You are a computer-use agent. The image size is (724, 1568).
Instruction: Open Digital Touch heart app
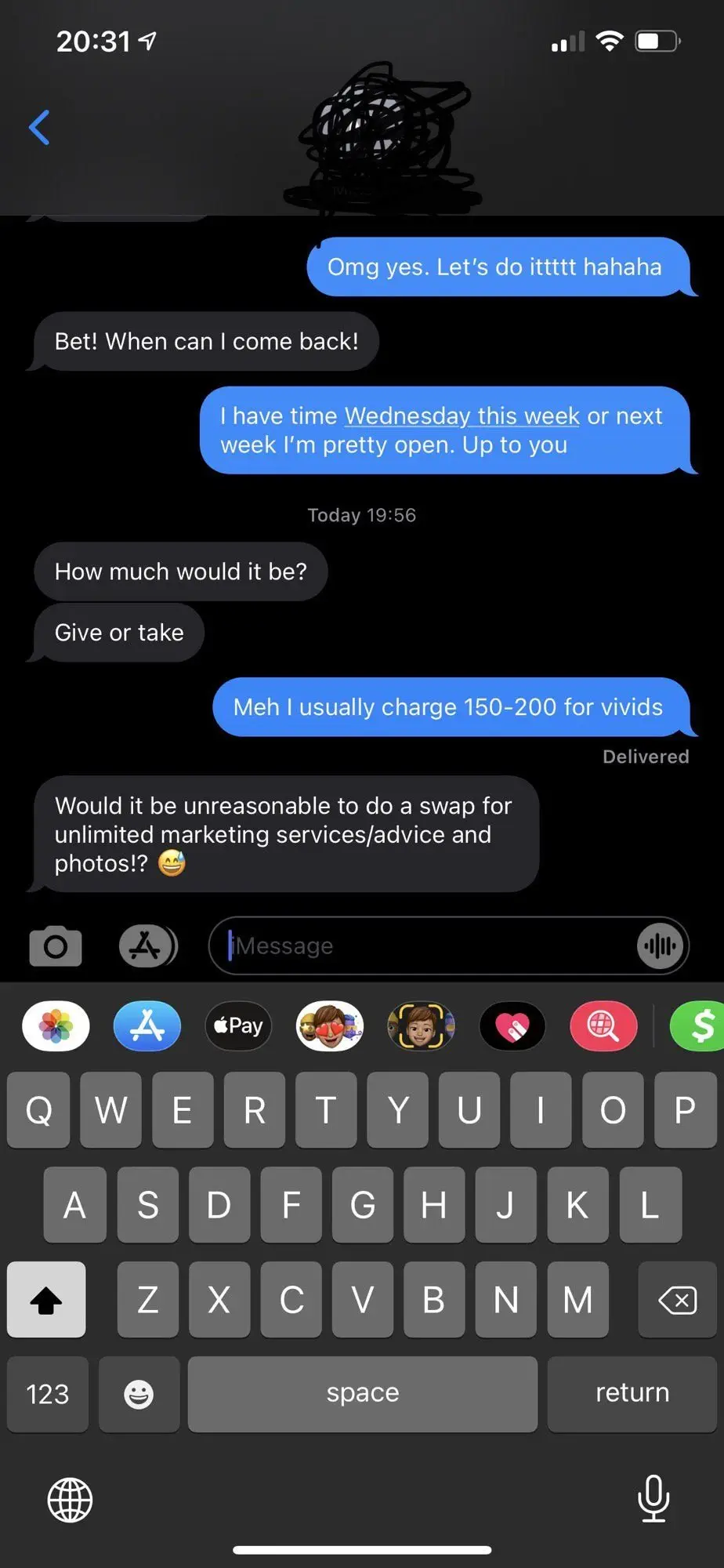512,1026
